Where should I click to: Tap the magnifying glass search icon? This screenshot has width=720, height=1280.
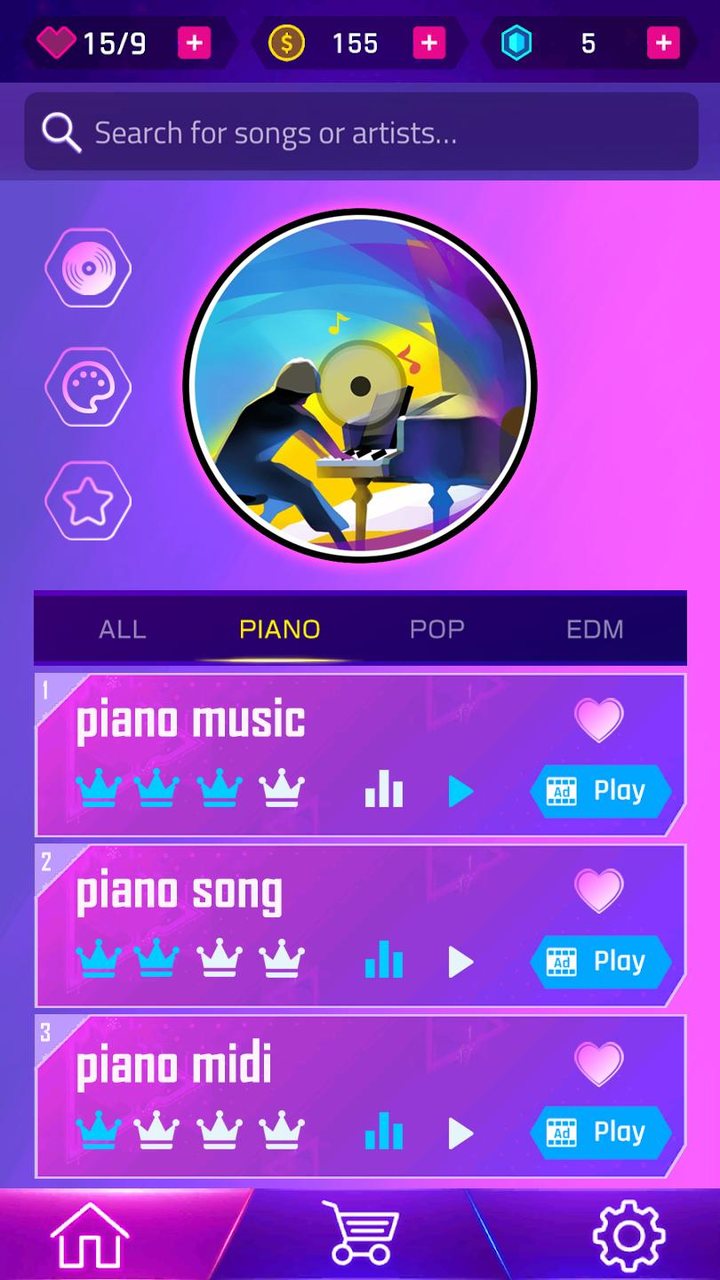click(x=61, y=132)
